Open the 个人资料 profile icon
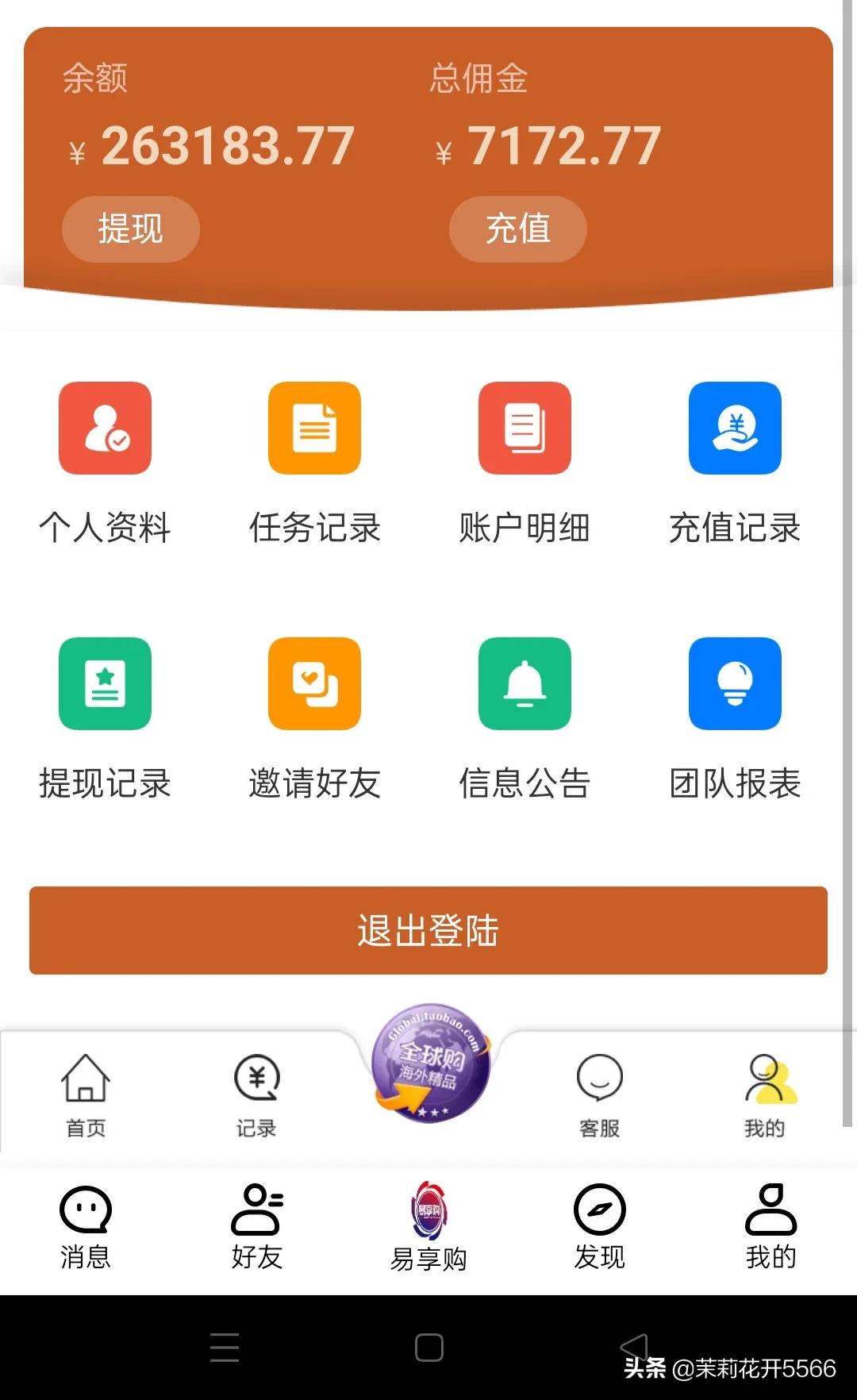 coord(104,427)
